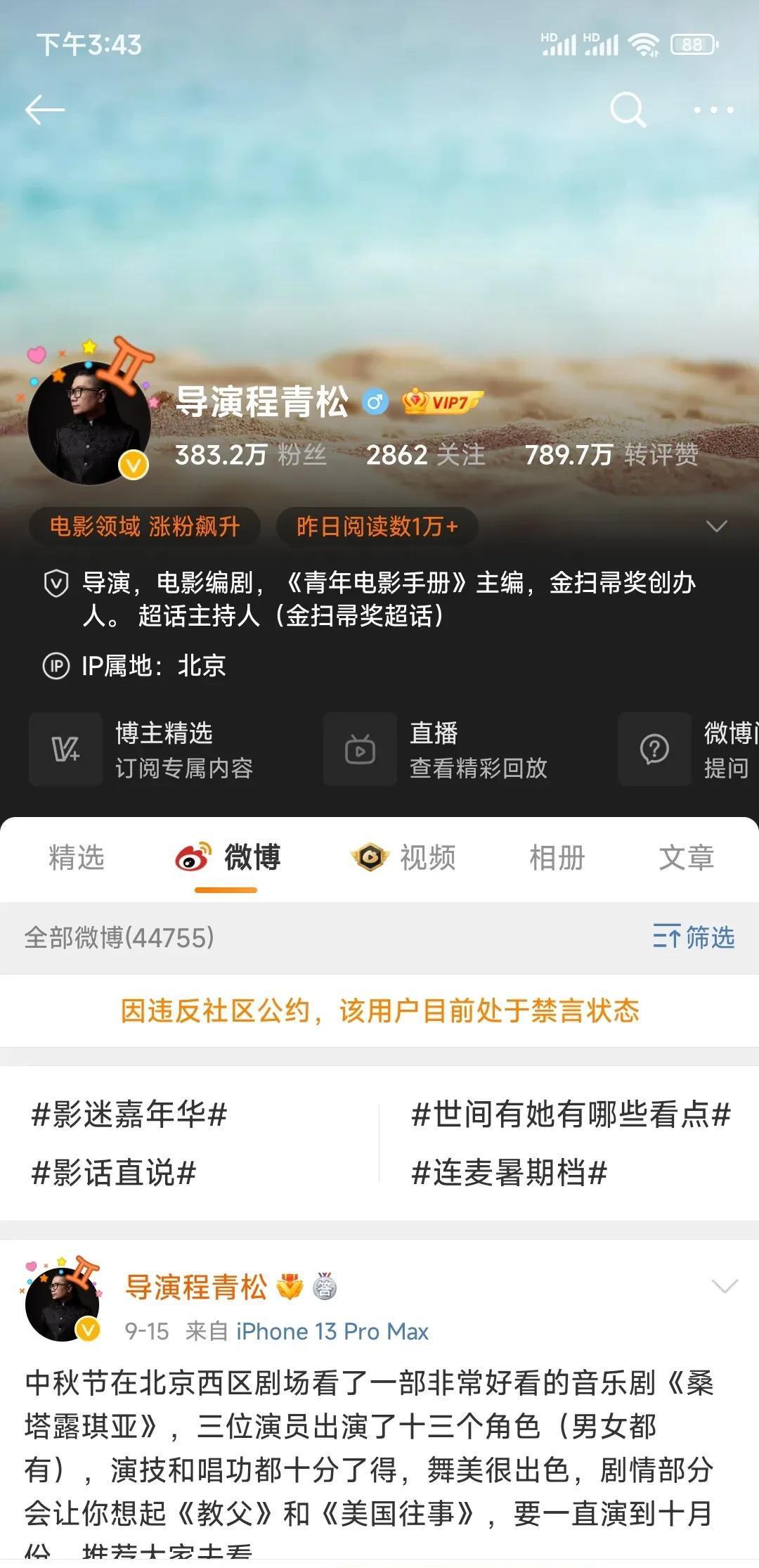
Task: Expand the profile info chevron
Action: 715,524
